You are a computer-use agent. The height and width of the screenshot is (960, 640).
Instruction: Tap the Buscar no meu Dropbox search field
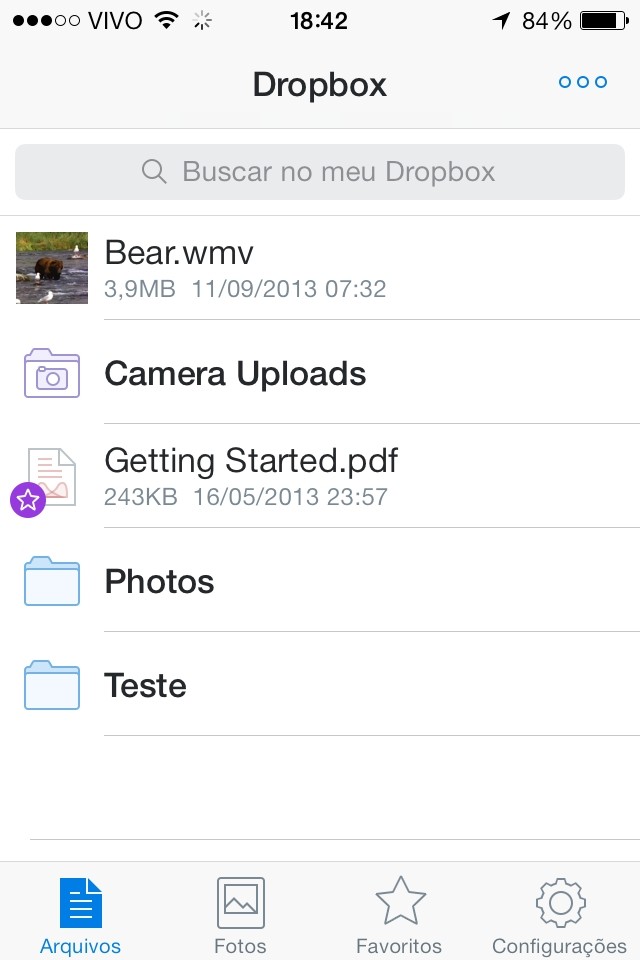(320, 172)
